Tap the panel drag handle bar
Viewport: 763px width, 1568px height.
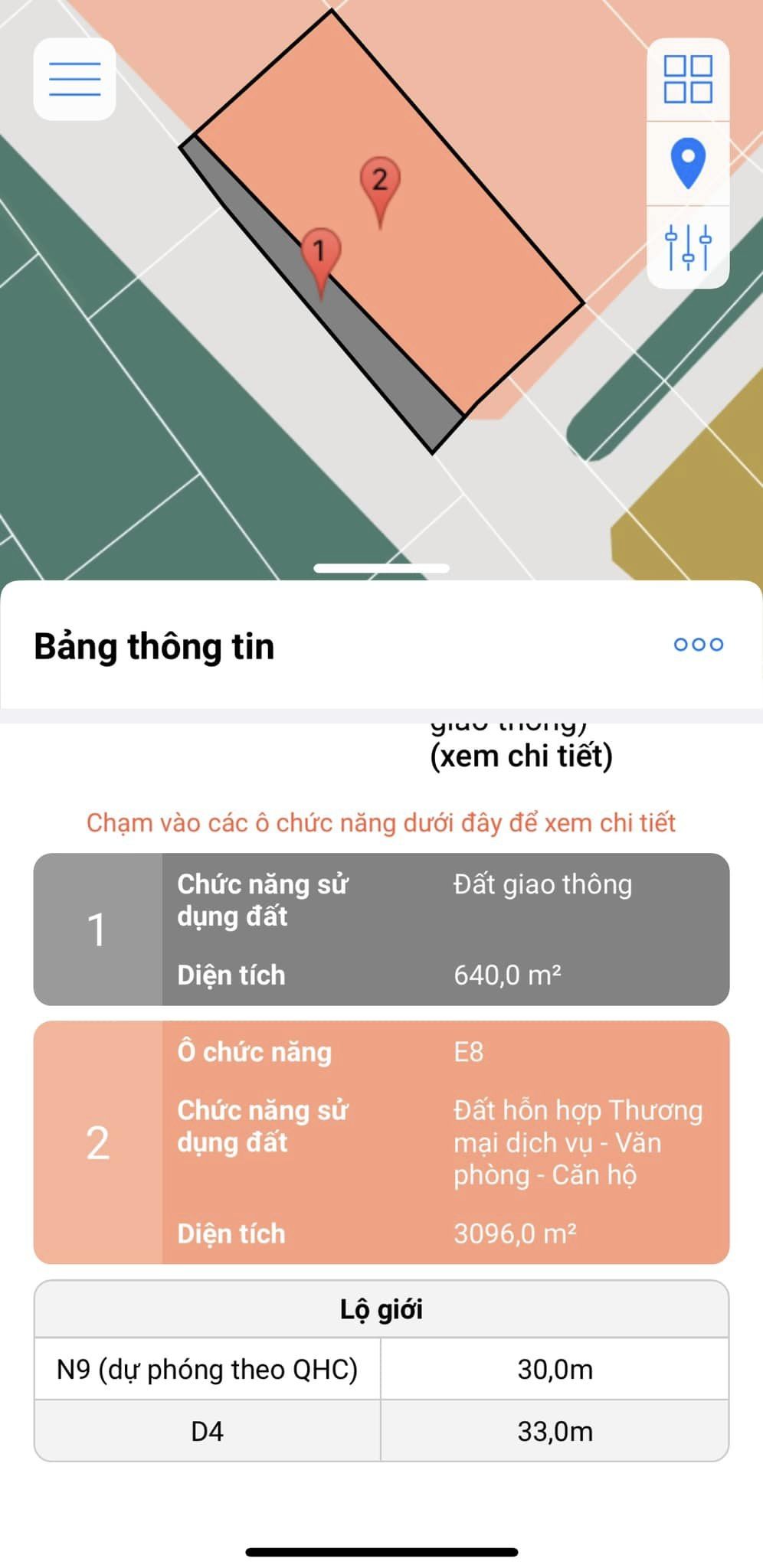[381, 568]
